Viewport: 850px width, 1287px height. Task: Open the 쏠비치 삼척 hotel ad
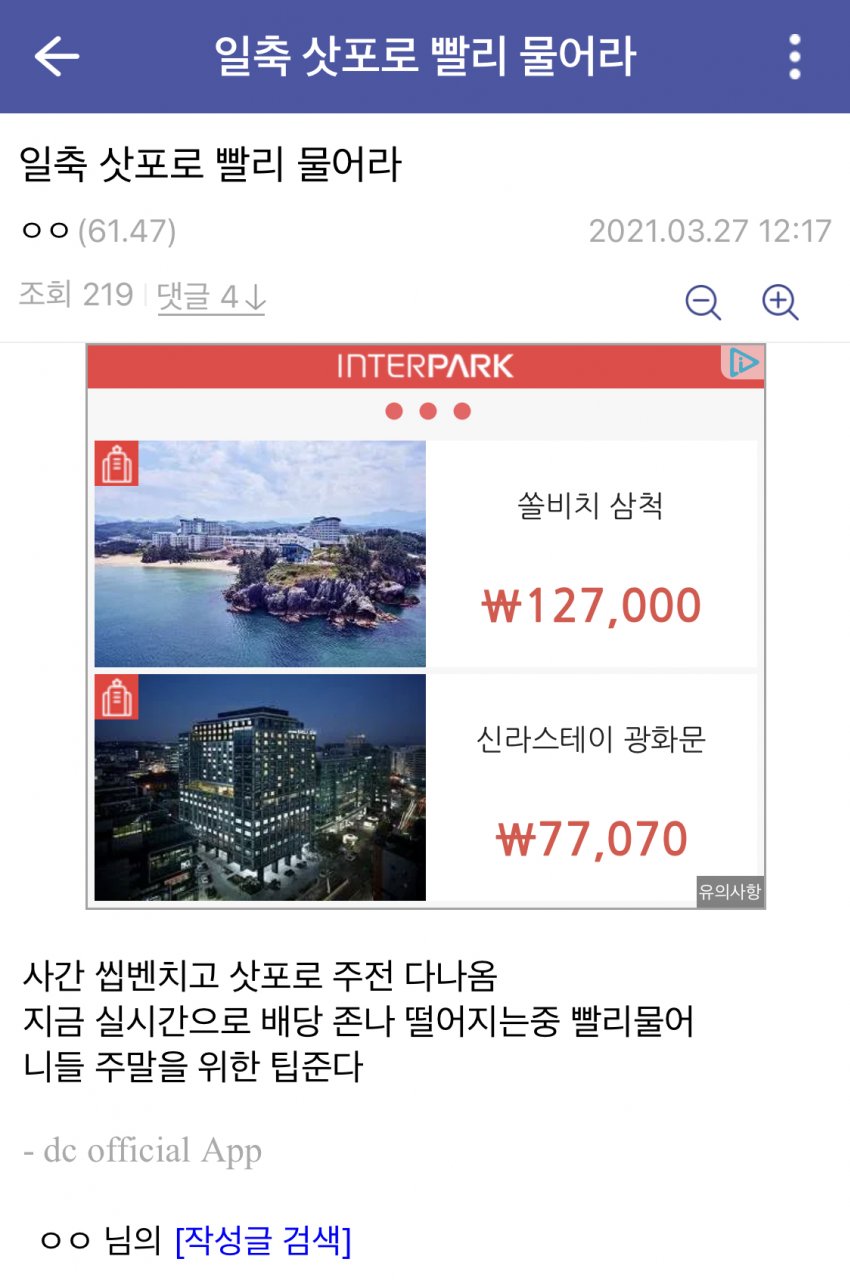pos(425,554)
